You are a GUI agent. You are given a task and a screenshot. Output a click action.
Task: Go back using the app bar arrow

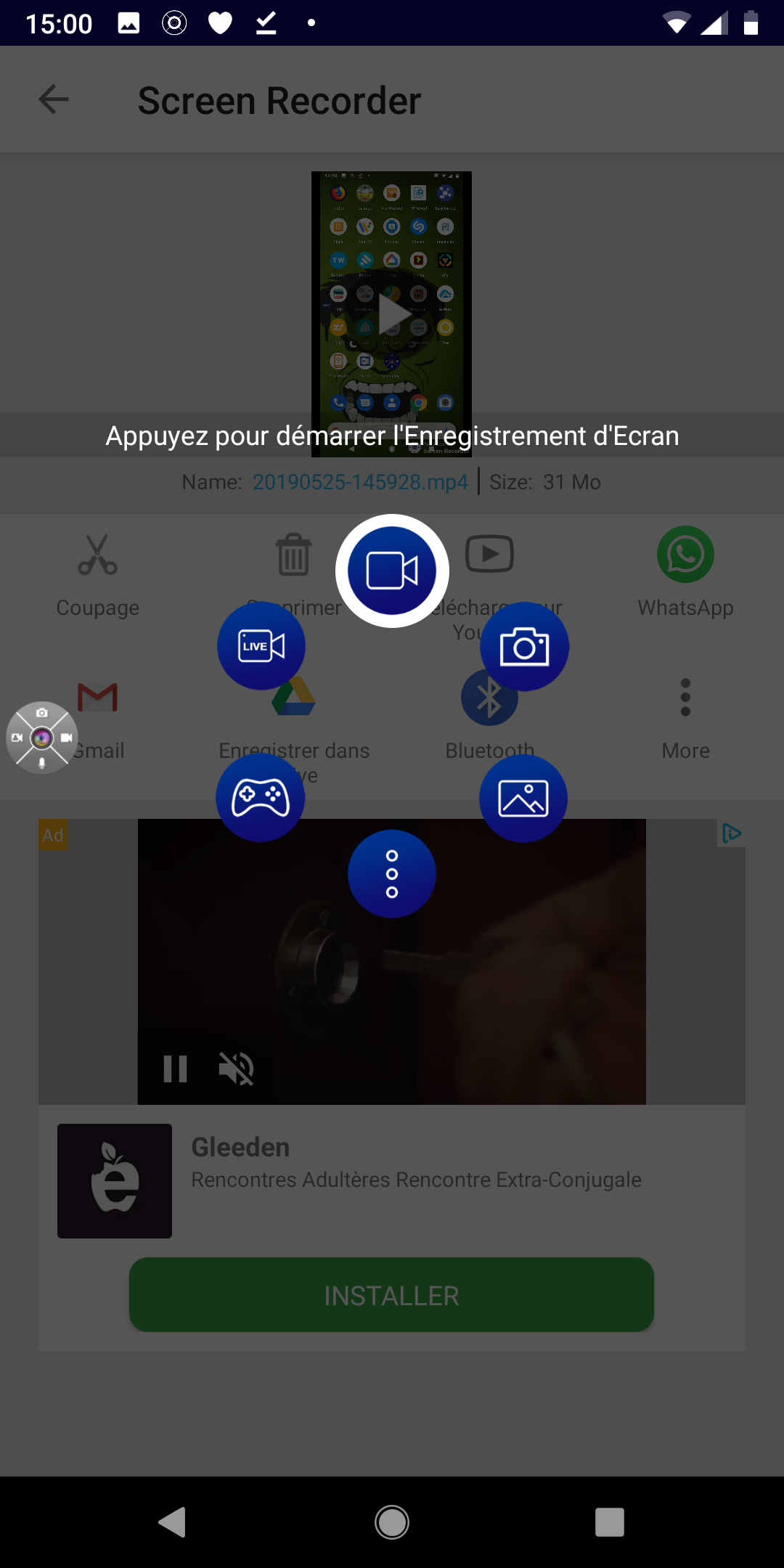(54, 99)
